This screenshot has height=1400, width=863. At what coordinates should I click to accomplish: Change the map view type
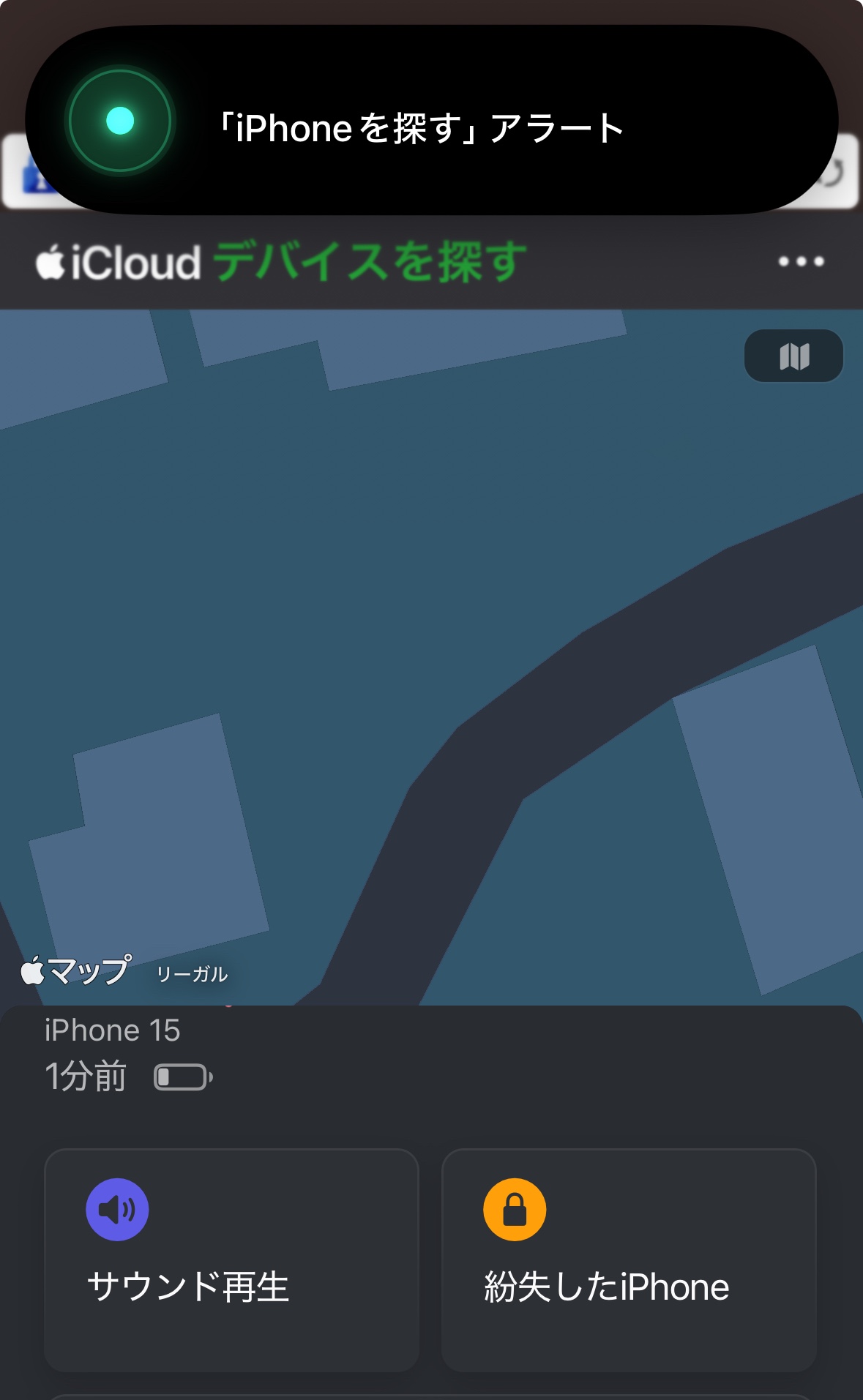coord(793,356)
